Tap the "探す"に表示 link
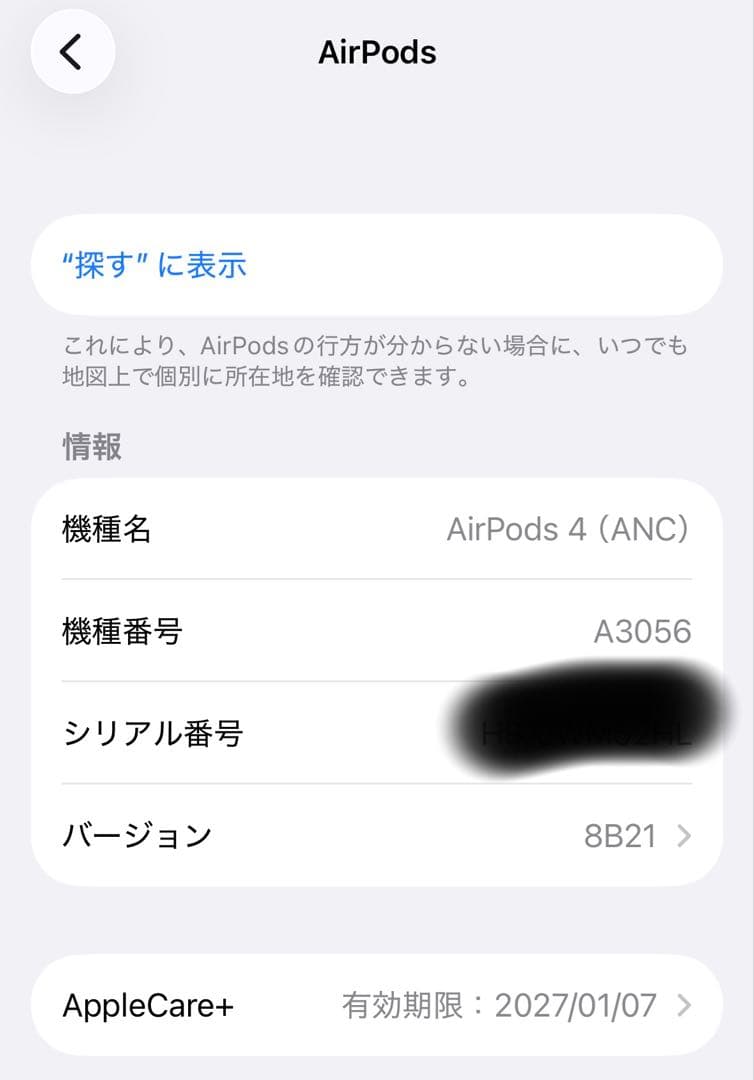Image resolution: width=754 pixels, height=1080 pixels. 155,264
